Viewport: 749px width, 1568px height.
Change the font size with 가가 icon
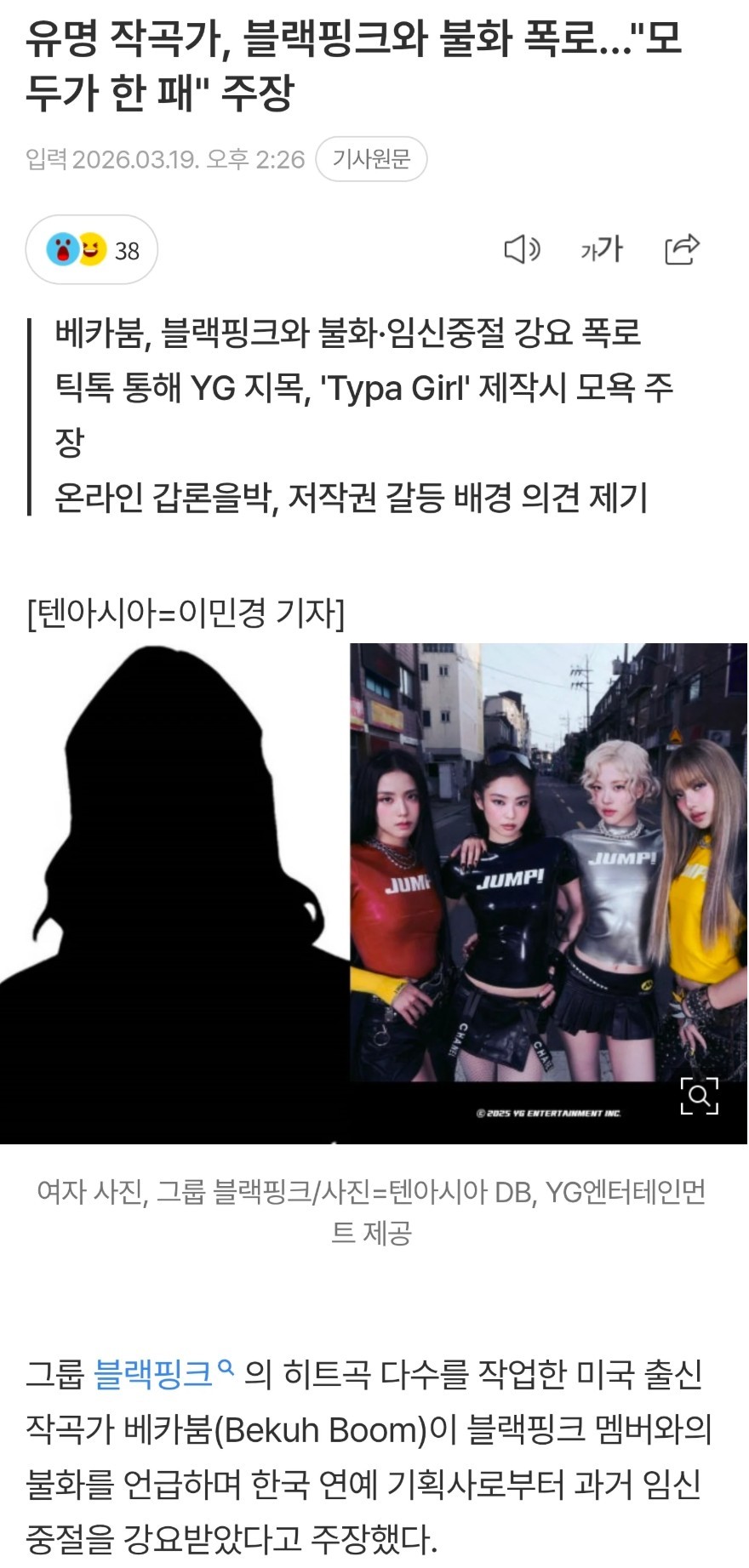pyautogui.click(x=602, y=250)
